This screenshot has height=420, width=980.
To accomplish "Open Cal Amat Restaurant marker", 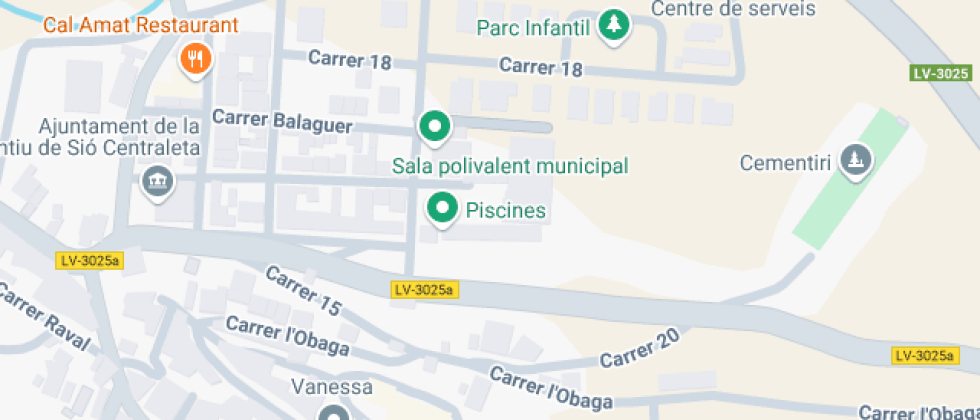I will pyautogui.click(x=196, y=59).
